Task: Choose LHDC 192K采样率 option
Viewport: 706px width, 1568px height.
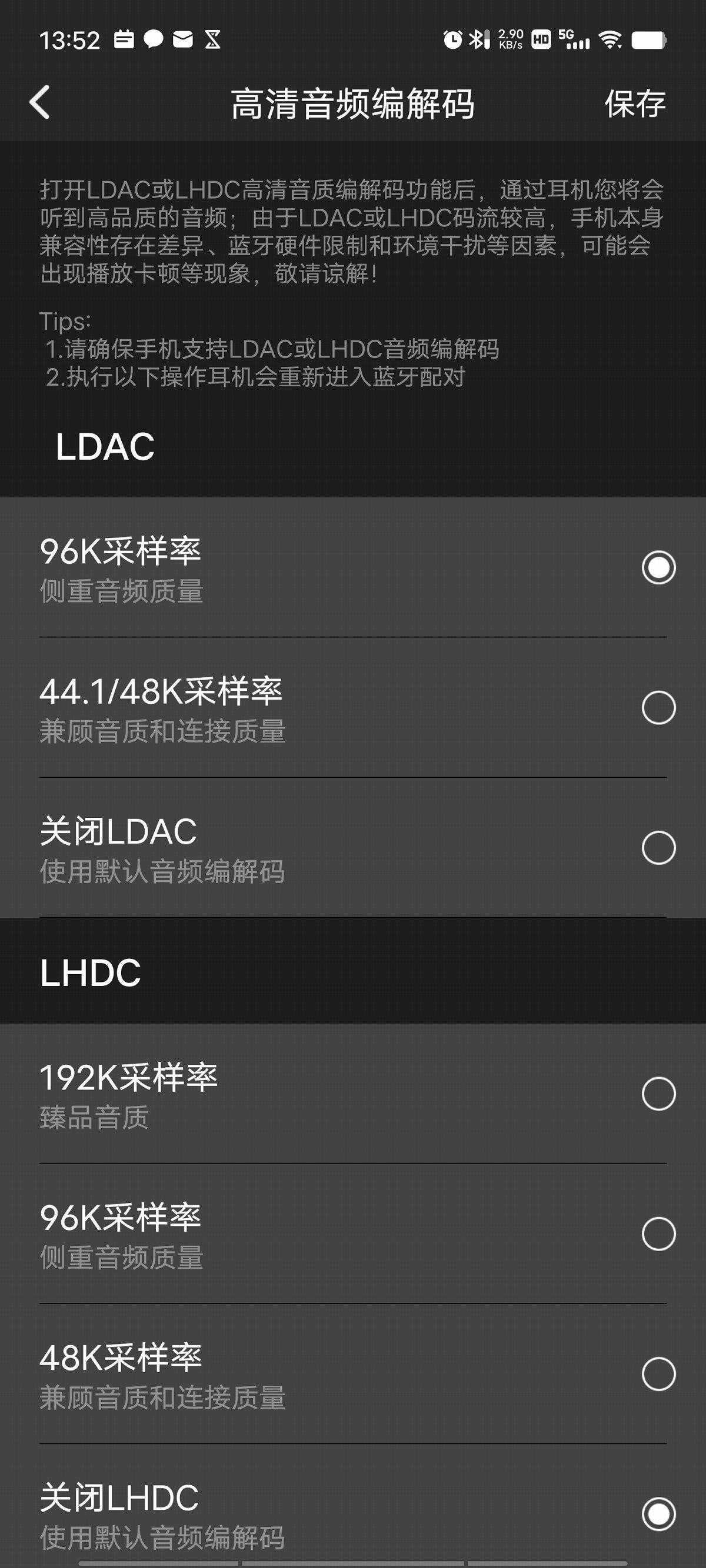Action: tap(658, 1094)
